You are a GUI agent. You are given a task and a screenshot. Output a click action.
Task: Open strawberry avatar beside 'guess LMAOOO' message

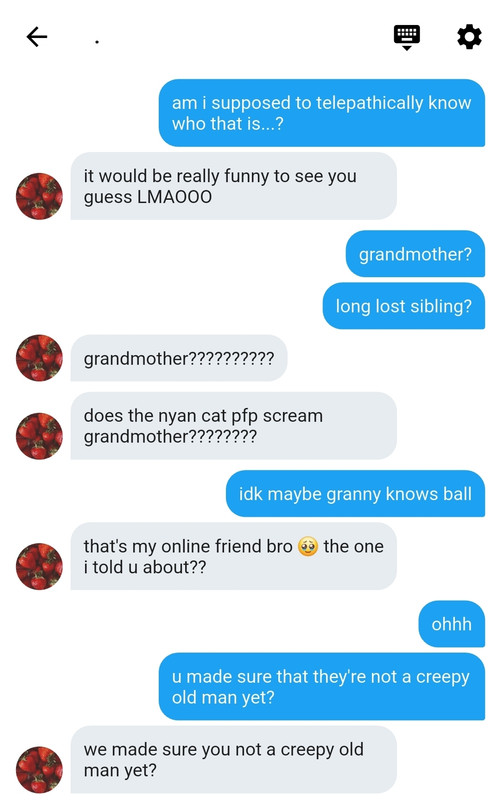click(x=39, y=196)
